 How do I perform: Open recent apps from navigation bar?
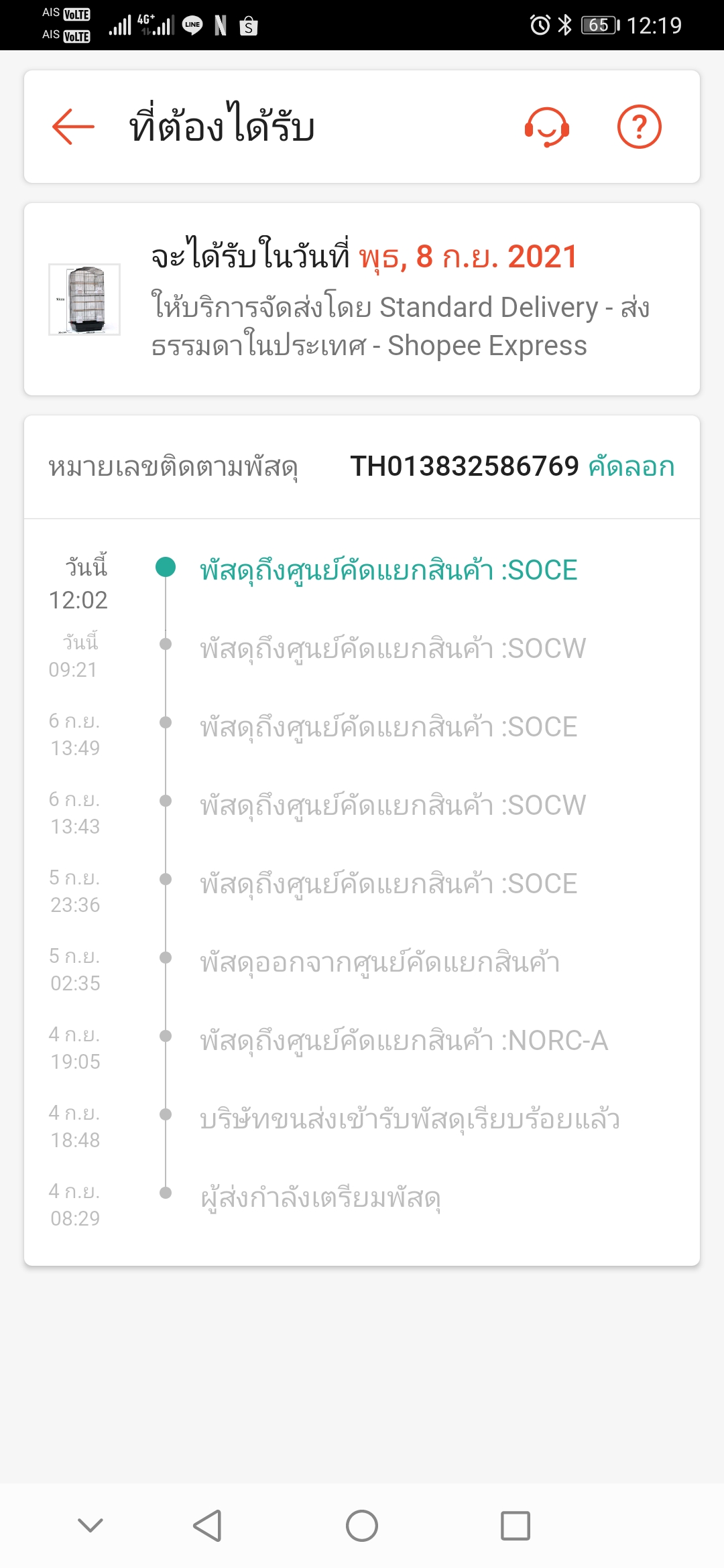coord(516,1526)
